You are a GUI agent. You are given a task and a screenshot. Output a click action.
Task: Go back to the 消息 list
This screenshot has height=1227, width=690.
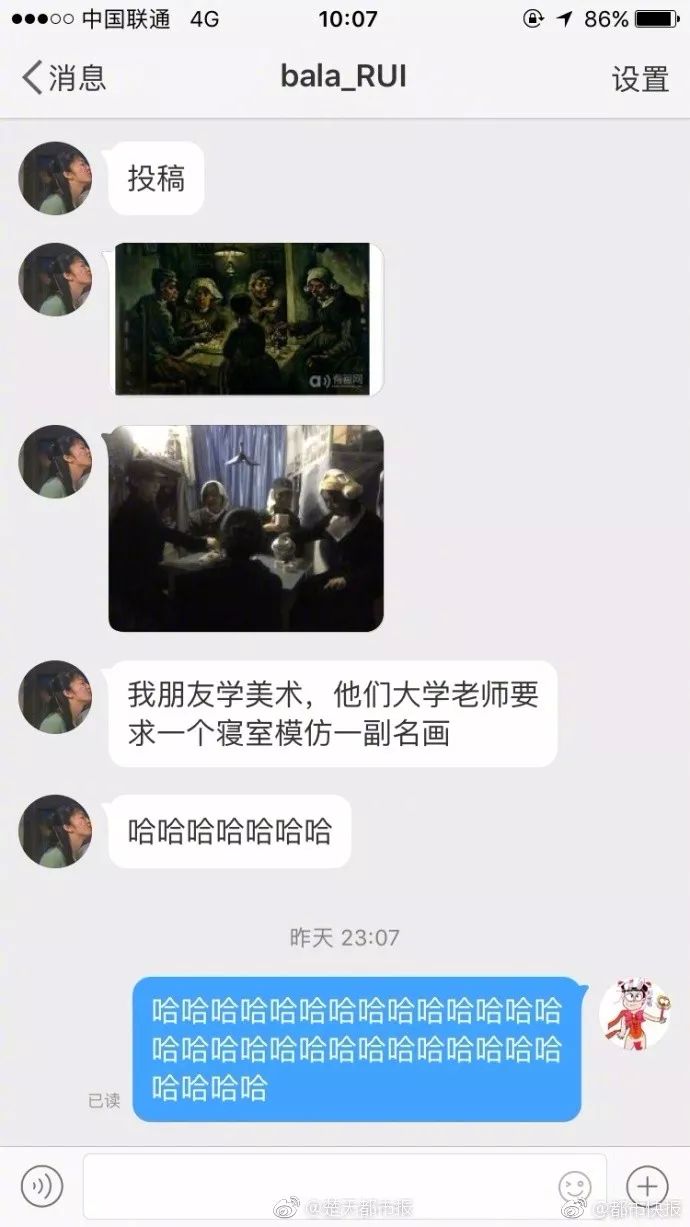(x=64, y=78)
